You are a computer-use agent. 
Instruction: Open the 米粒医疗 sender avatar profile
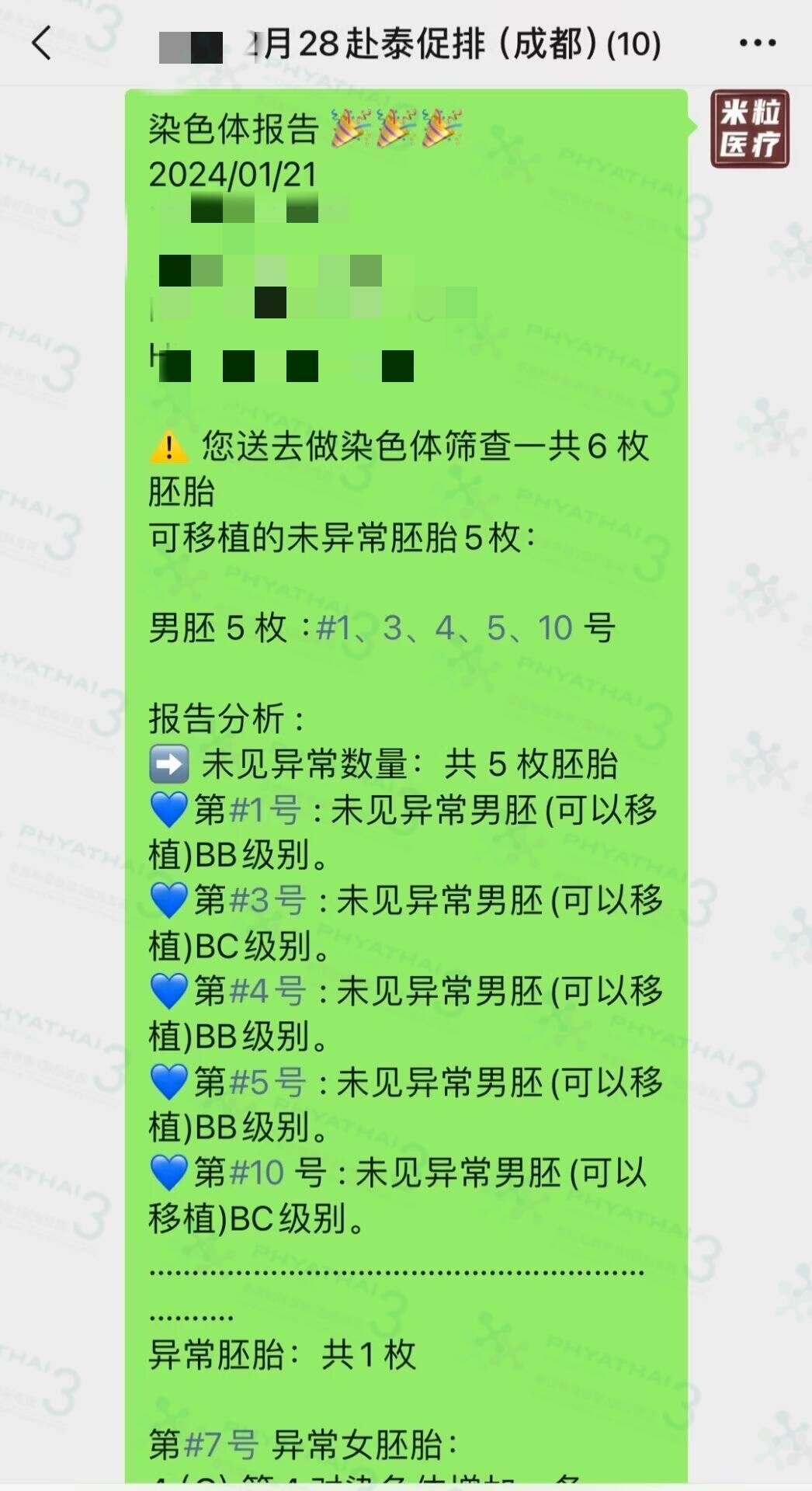749,129
